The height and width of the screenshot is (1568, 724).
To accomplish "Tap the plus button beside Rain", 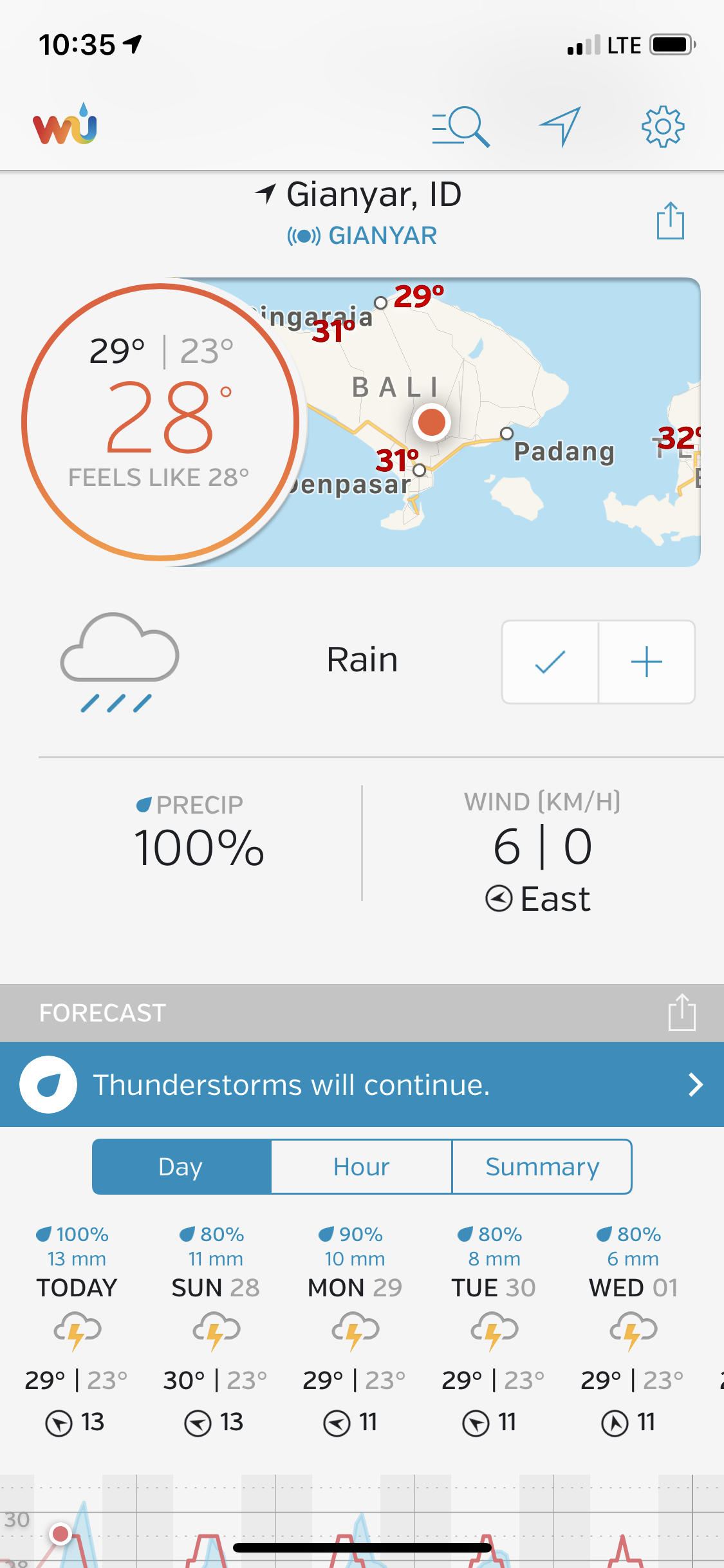I will [646, 662].
